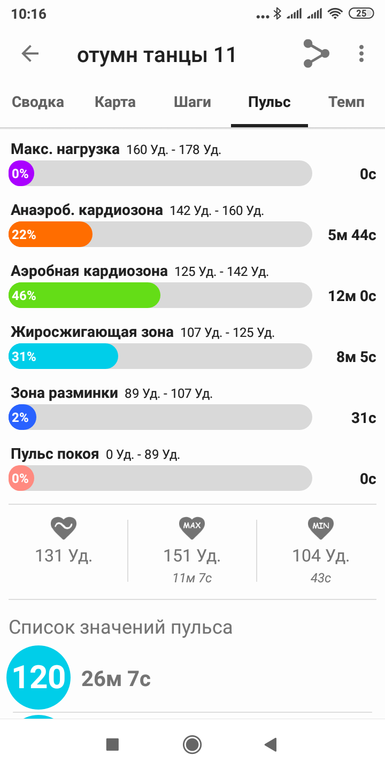Switch to the Темп tab
Image resolution: width=385 pixels, height=770 pixels.
click(x=346, y=102)
